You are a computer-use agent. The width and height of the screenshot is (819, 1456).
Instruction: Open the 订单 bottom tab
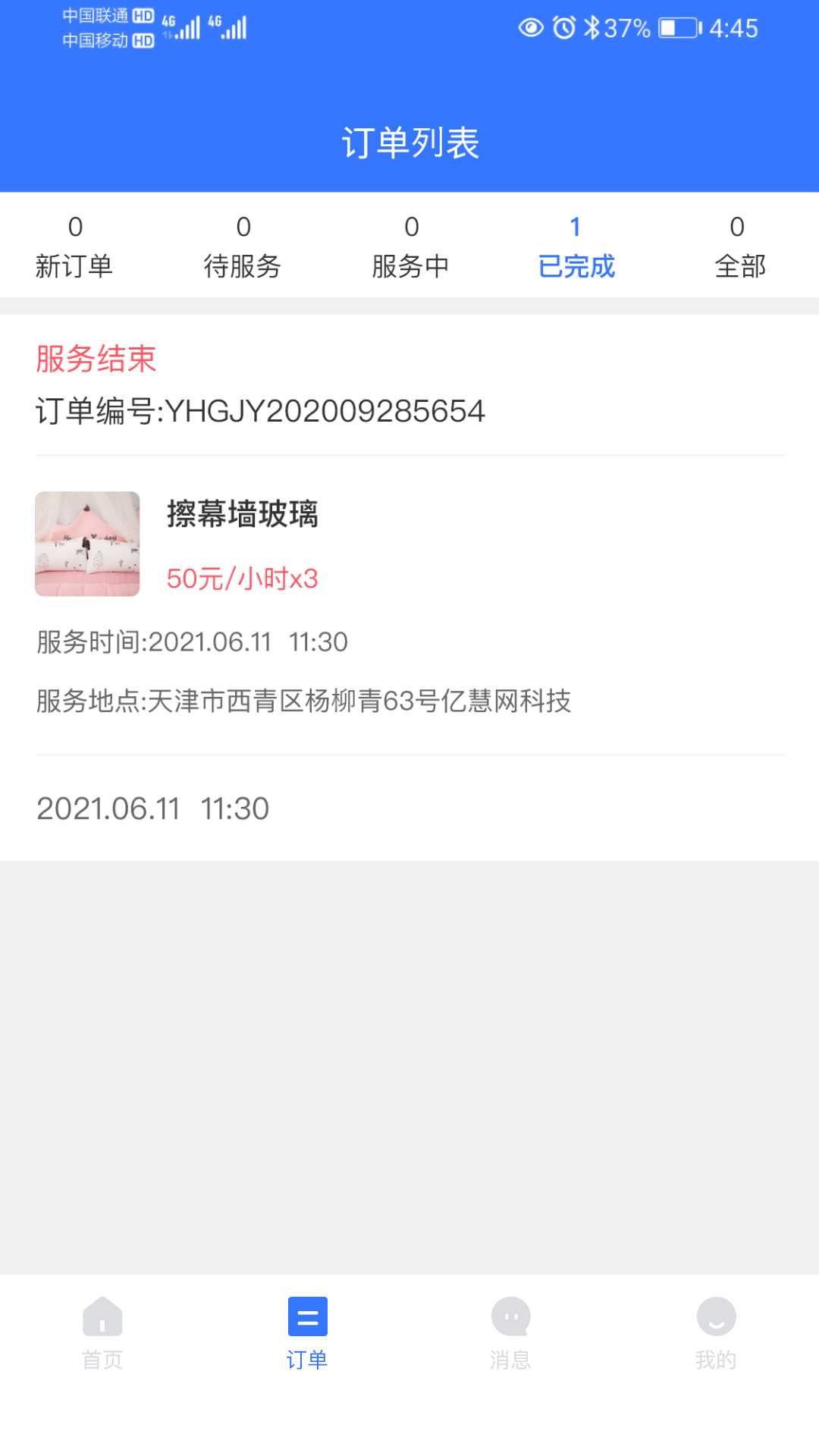click(307, 1333)
